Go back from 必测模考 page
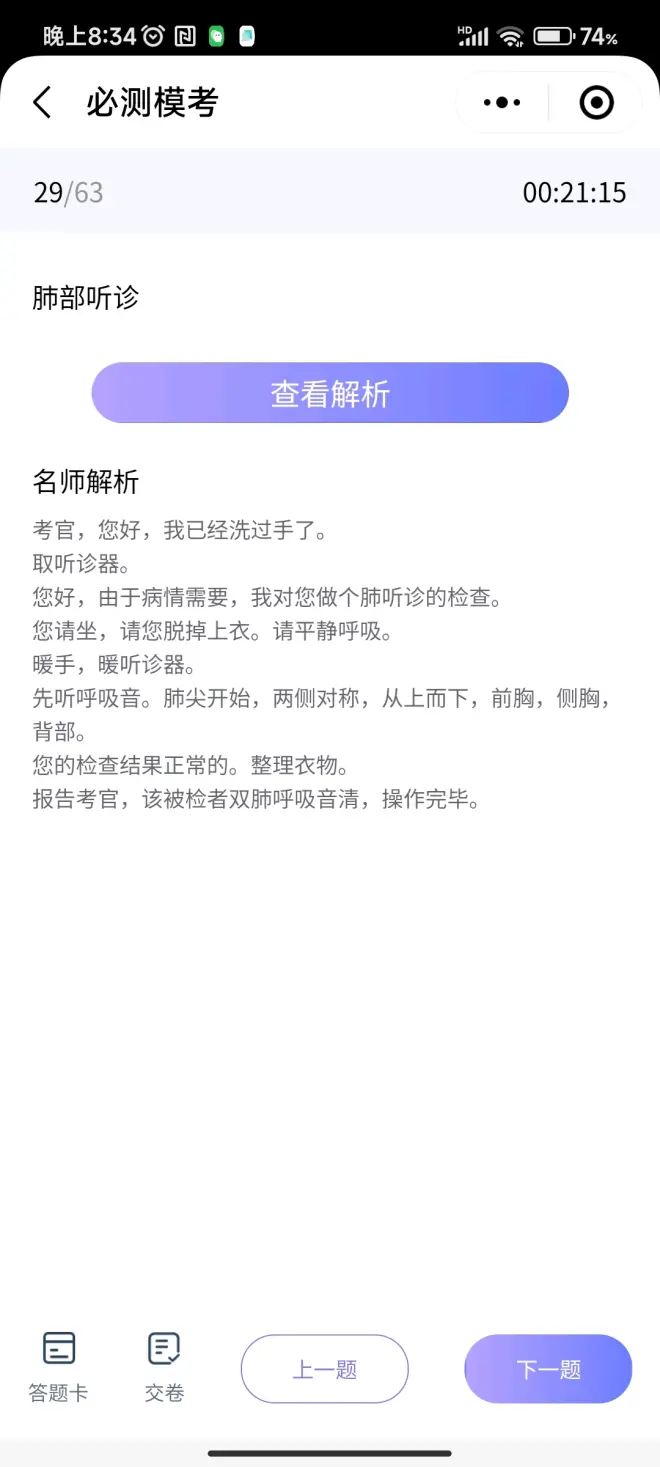Screen dimensions: 660x1467 point(42,102)
